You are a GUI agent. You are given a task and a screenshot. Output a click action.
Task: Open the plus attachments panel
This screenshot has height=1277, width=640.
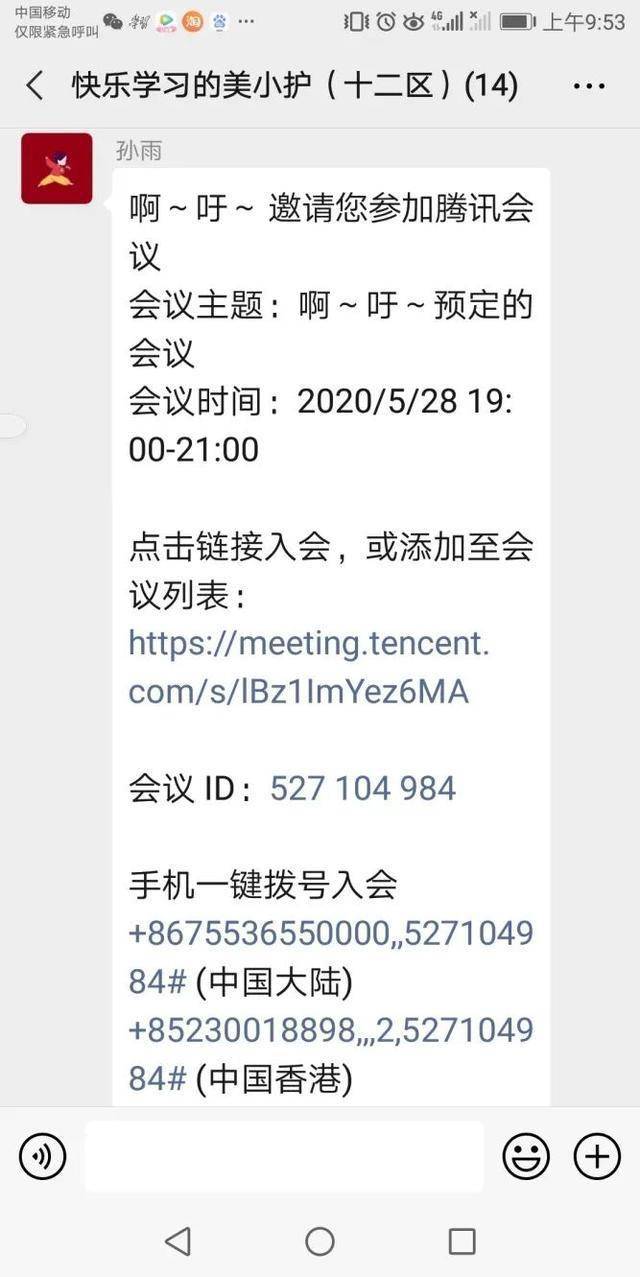coord(597,1157)
